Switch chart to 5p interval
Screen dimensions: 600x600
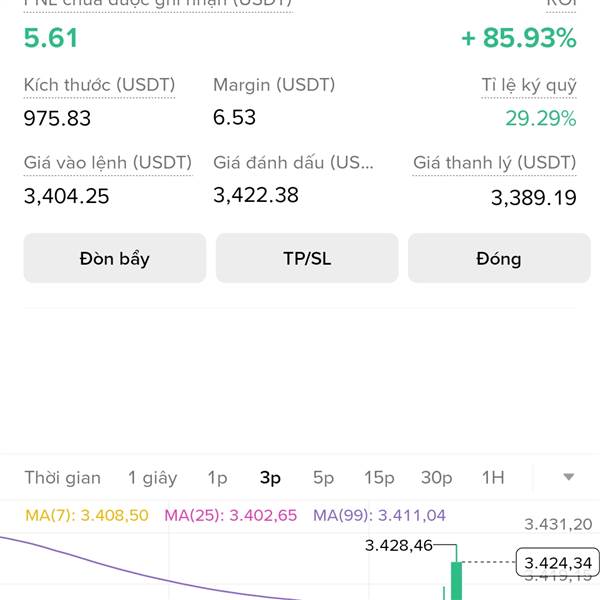323,478
